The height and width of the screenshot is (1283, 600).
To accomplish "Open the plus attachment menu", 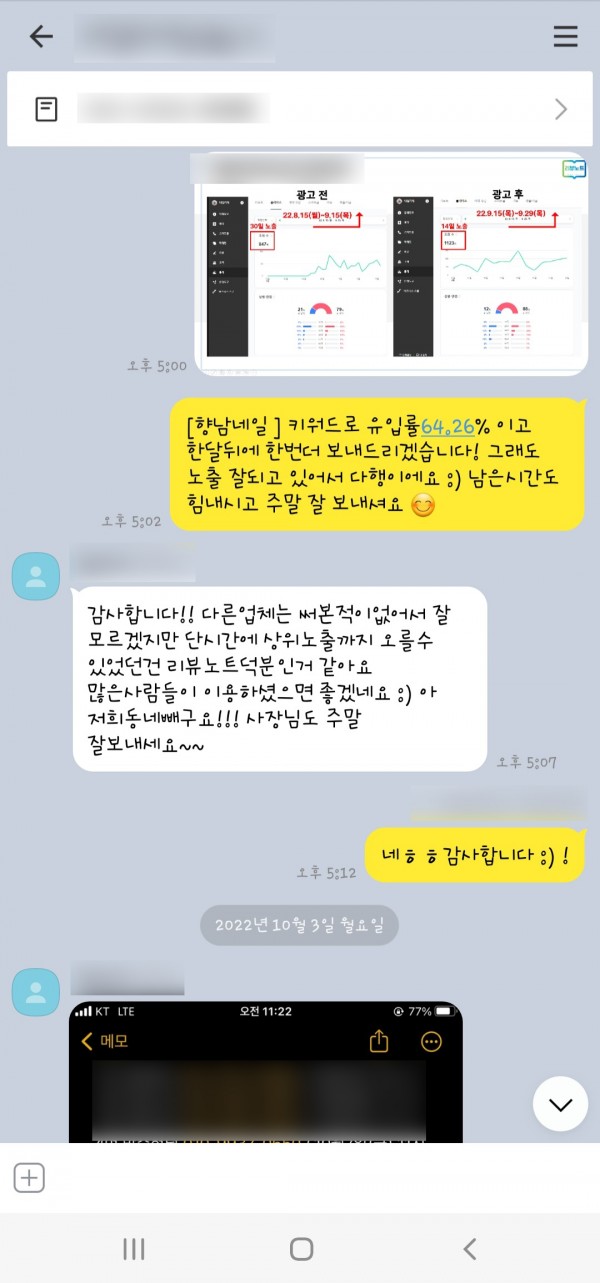I will pos(29,1178).
